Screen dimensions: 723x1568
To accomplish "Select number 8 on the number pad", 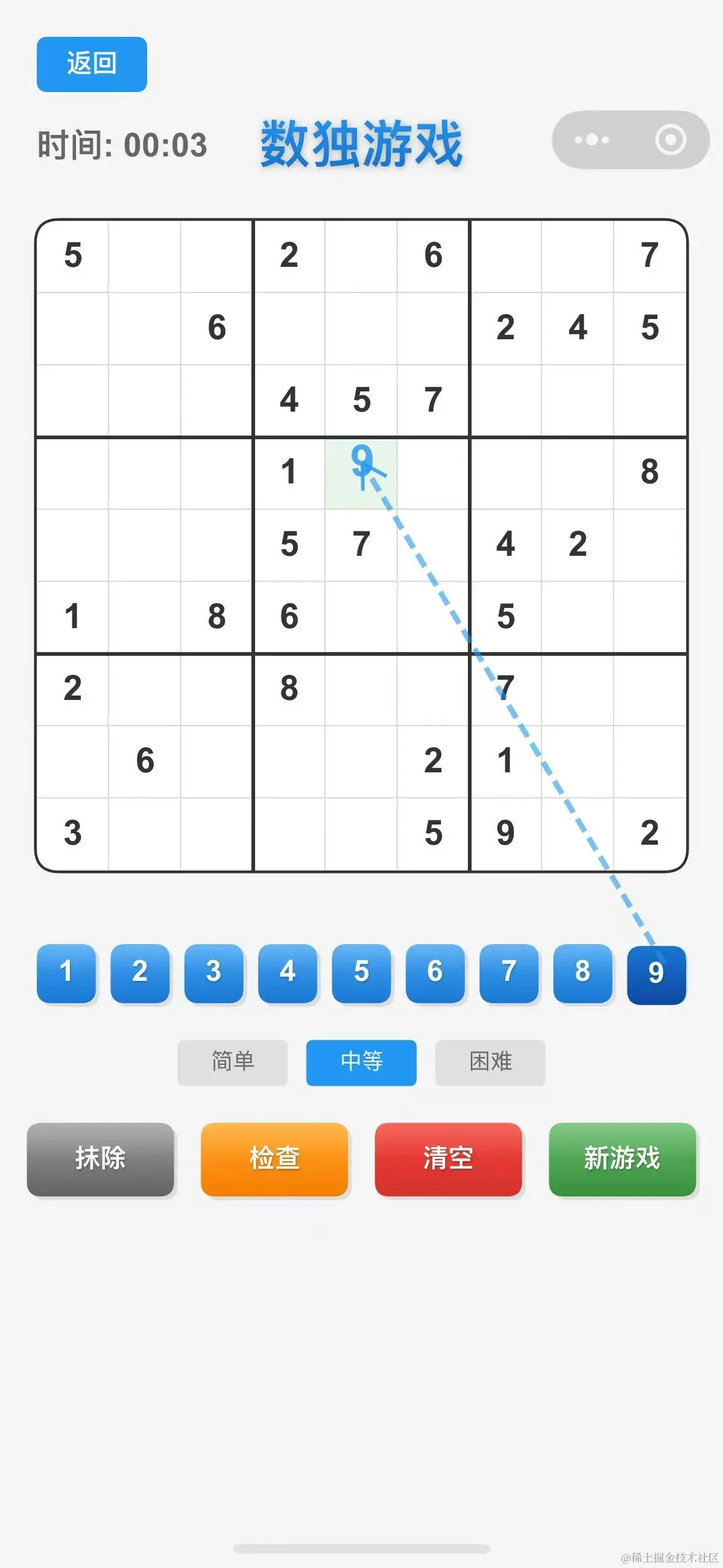I will pos(583,972).
